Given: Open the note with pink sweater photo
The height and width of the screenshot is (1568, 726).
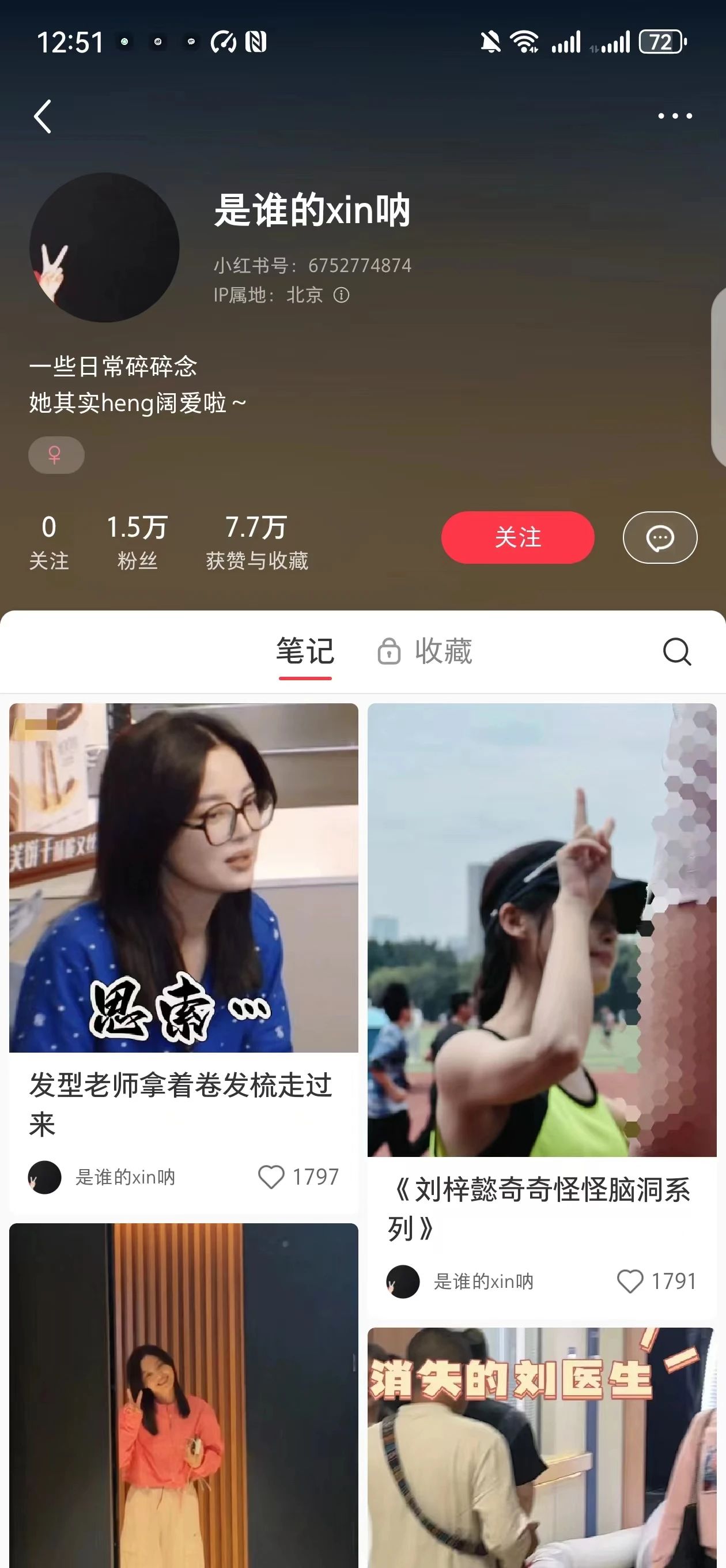Looking at the screenshot, I should [183, 1400].
